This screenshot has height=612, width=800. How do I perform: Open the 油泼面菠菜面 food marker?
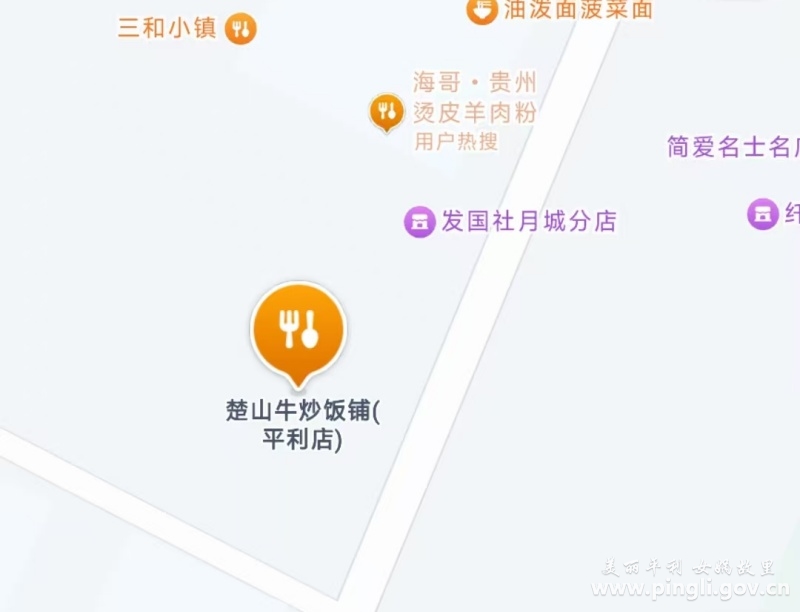tap(482, 10)
